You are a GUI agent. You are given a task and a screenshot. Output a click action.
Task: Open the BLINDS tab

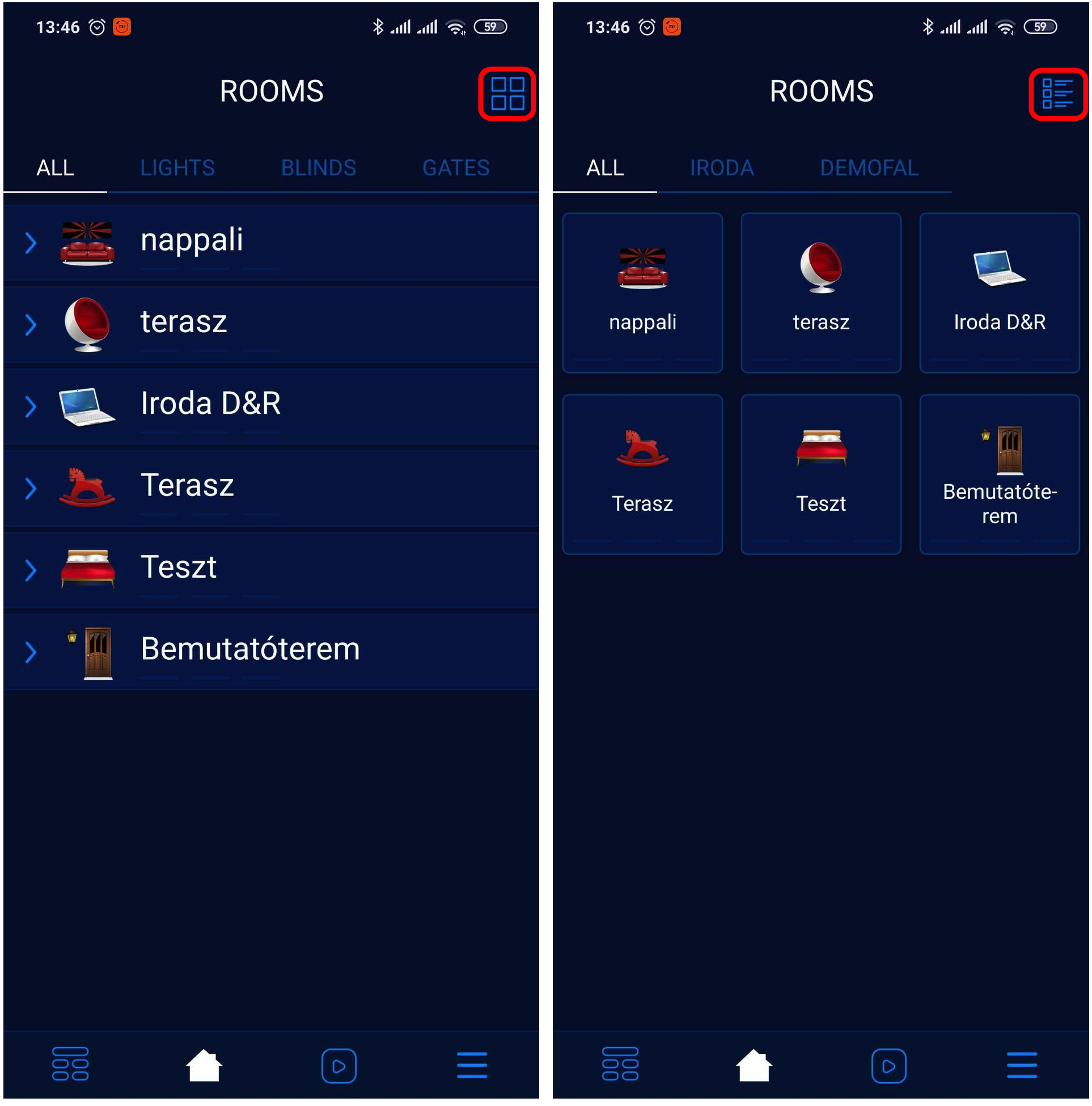coord(319,168)
